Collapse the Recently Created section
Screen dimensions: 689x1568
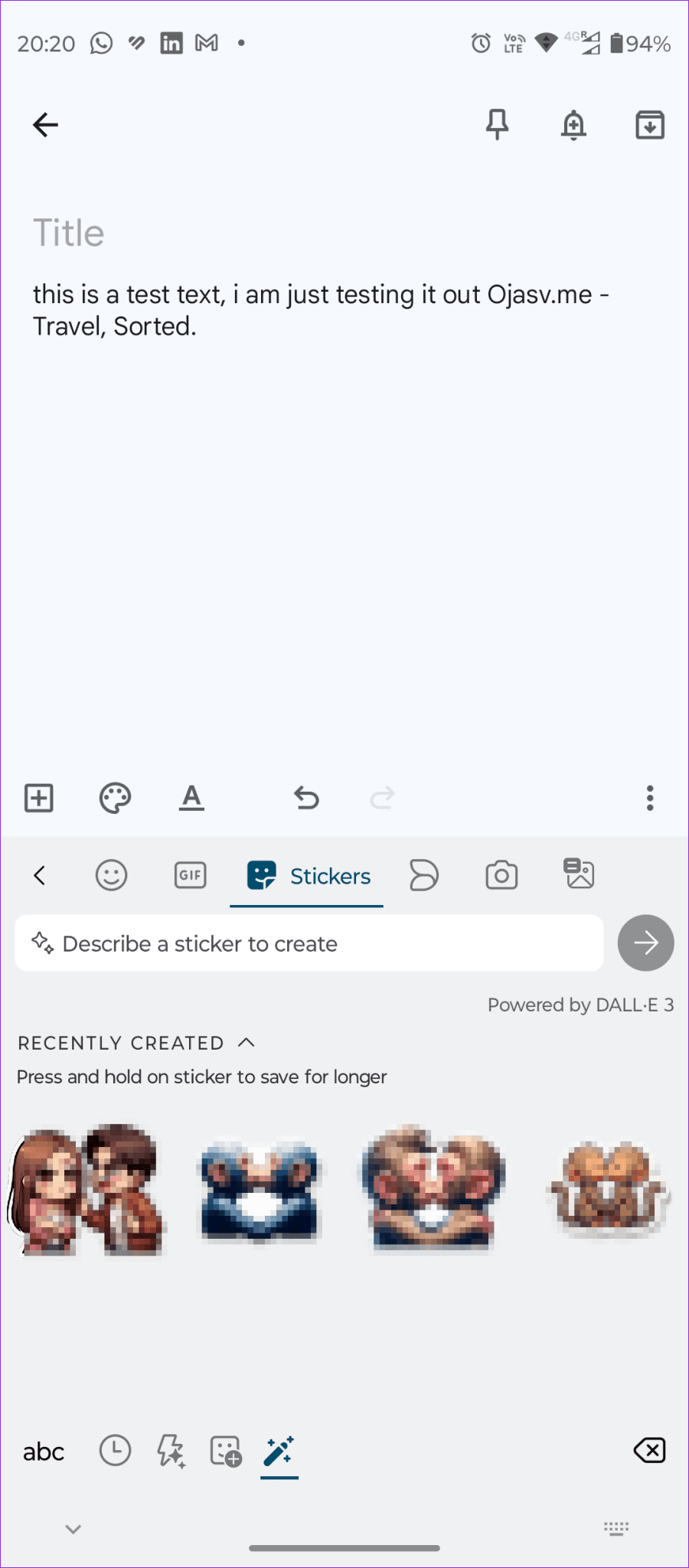coord(246,1043)
